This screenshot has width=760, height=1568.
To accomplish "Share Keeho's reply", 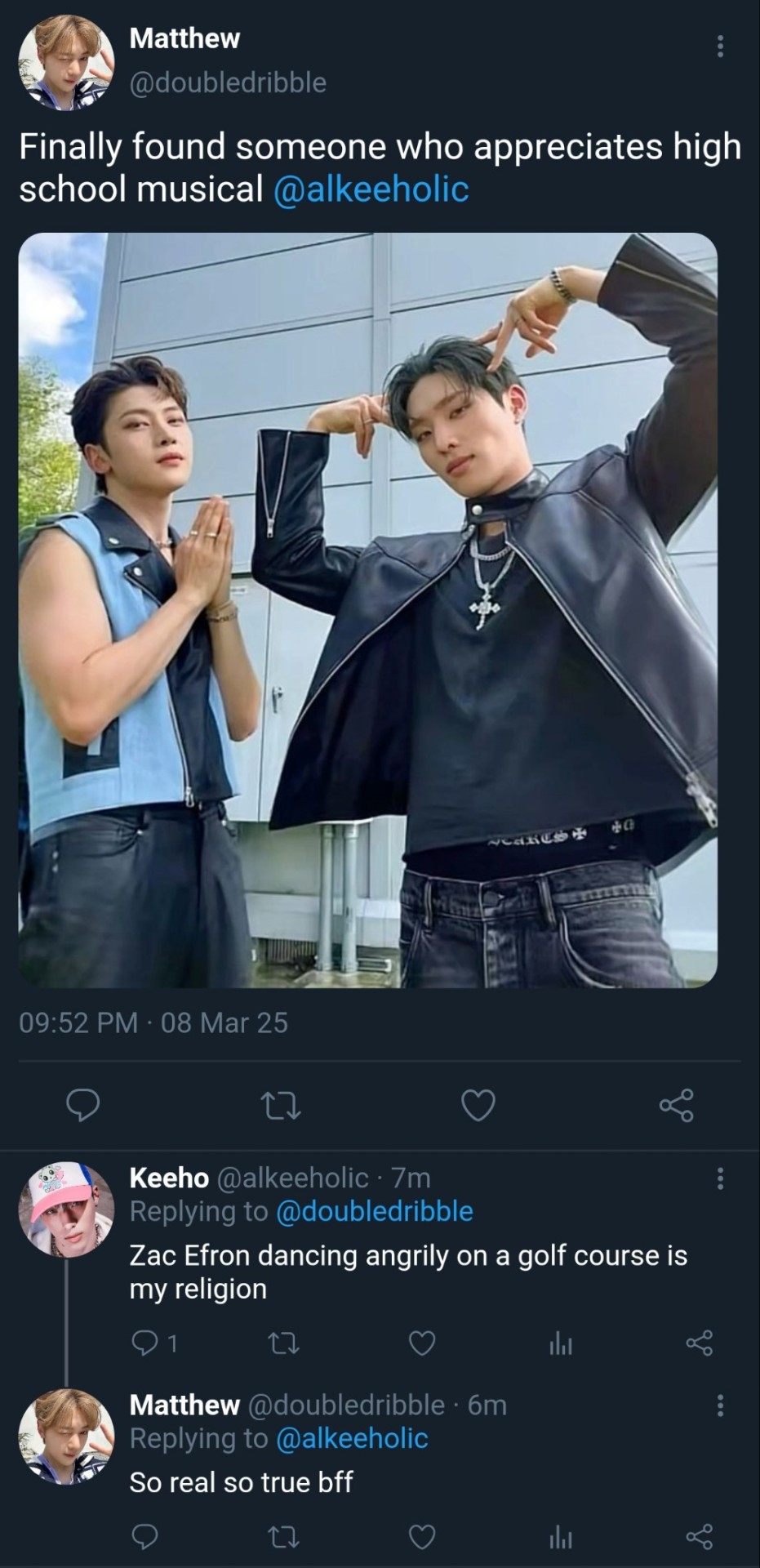I will point(699,1343).
